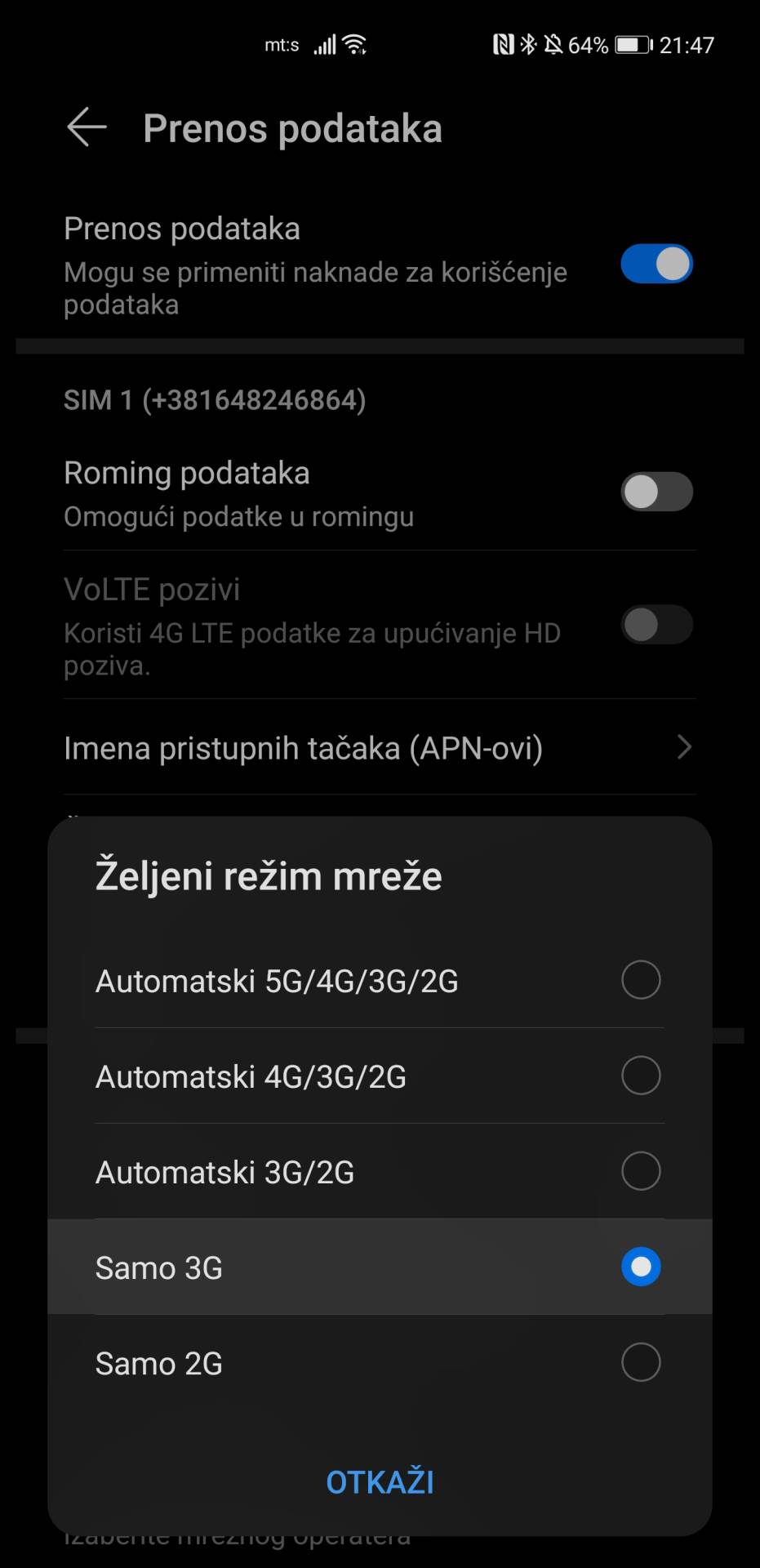Enable Roming podataka

pyautogui.click(x=656, y=492)
